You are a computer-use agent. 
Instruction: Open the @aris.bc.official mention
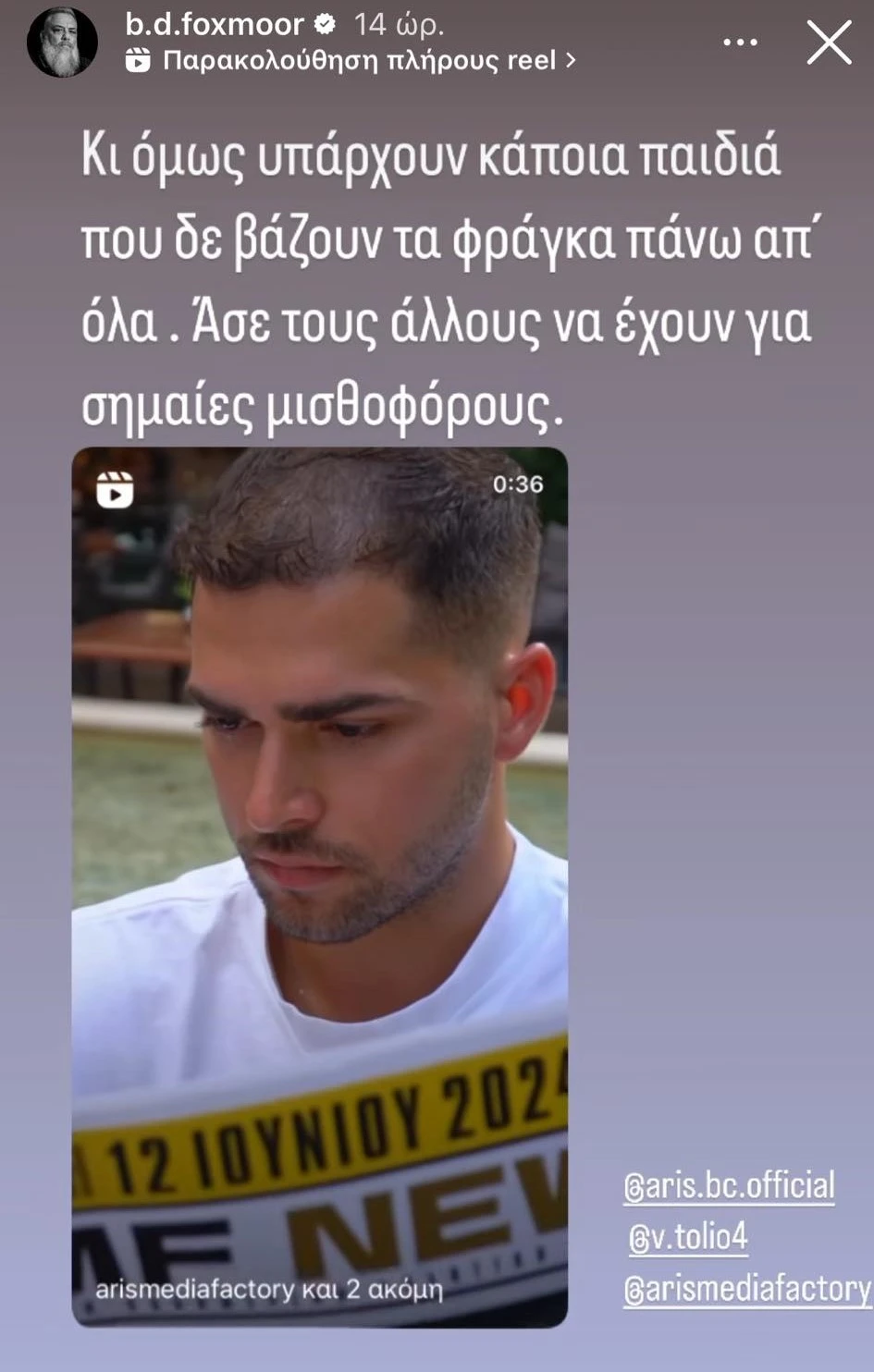pos(730,1185)
